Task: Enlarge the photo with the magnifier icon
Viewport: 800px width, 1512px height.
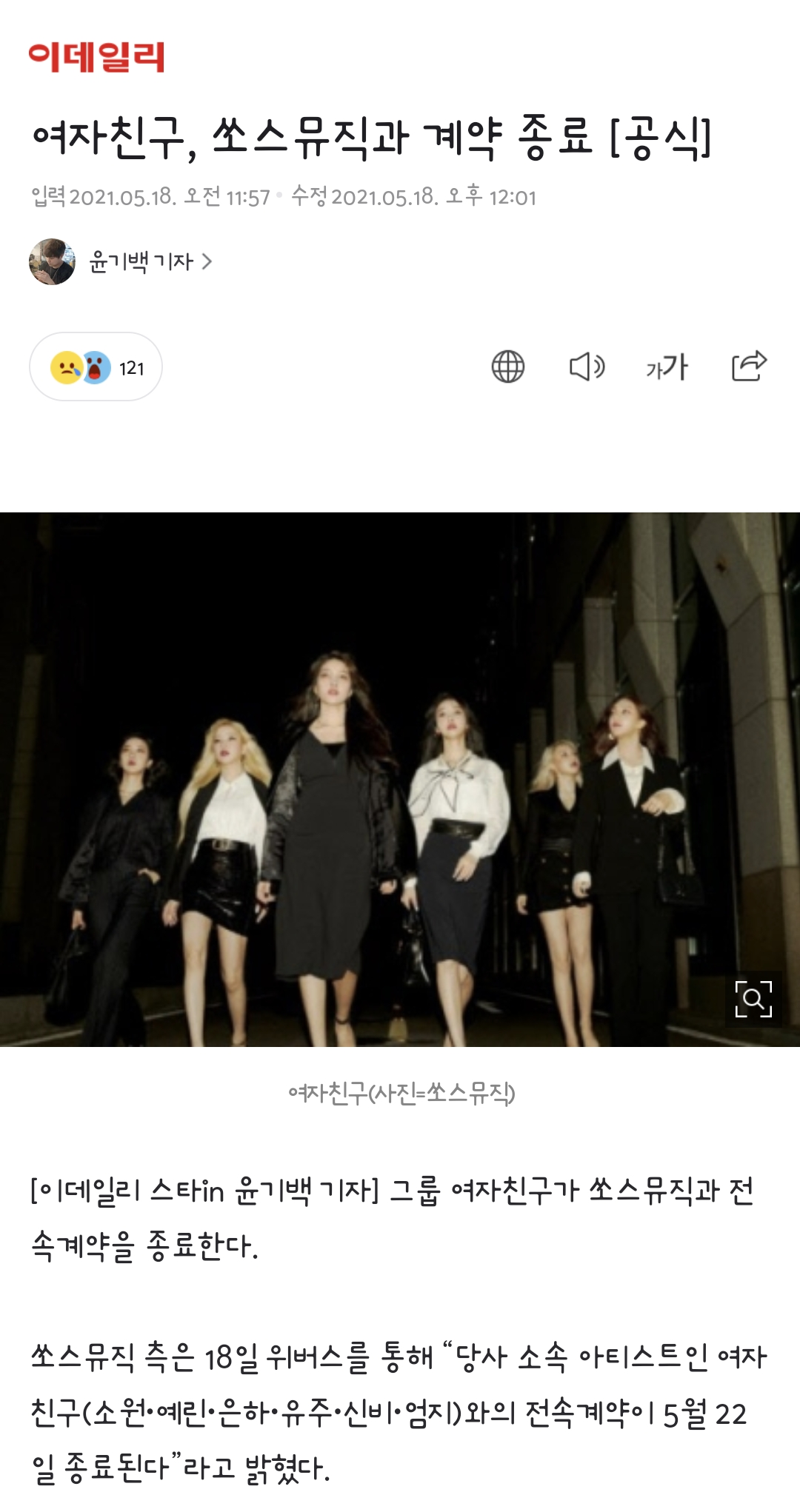Action: coord(753,999)
